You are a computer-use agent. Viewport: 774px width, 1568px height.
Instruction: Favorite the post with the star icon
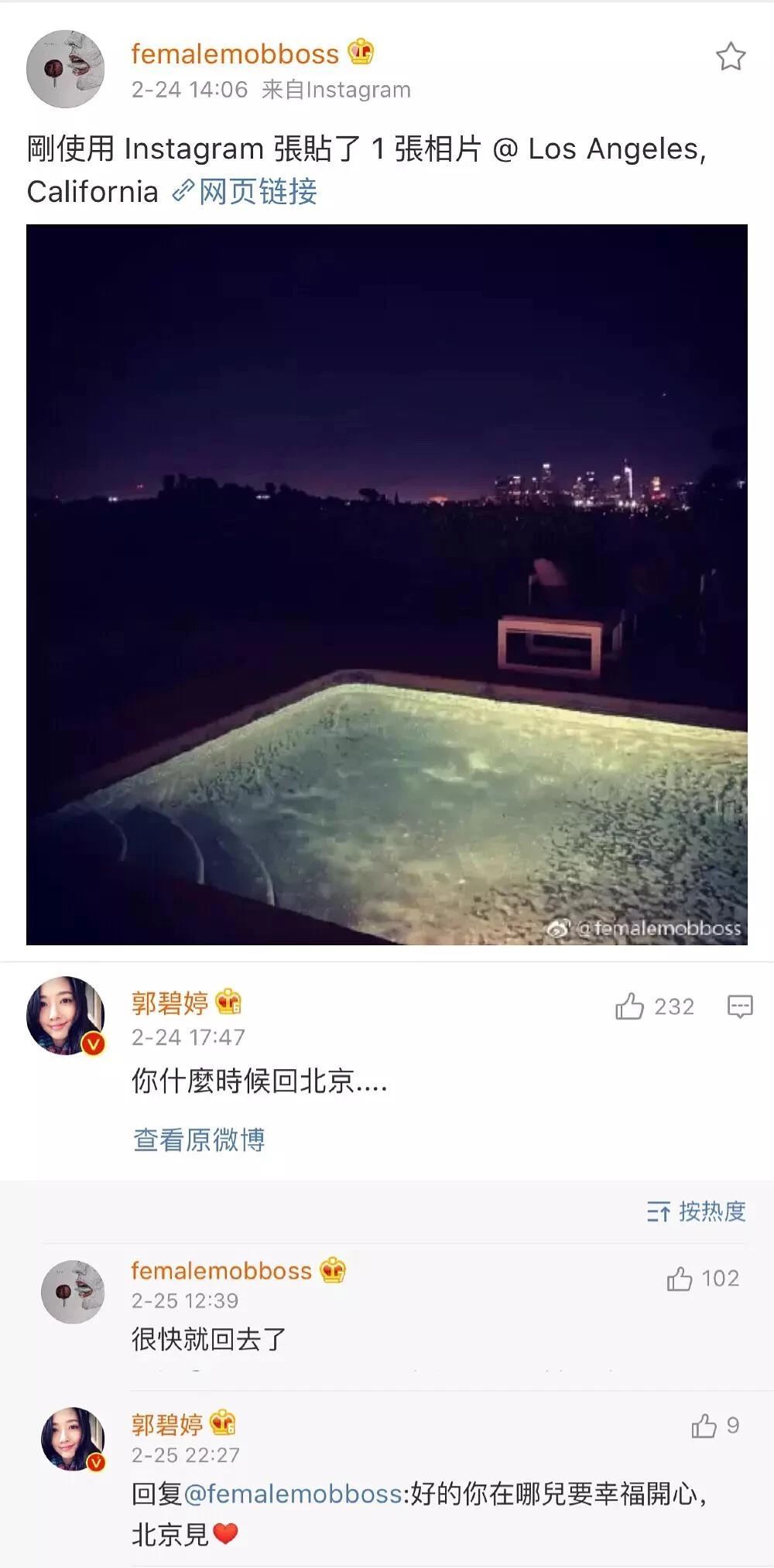click(730, 56)
